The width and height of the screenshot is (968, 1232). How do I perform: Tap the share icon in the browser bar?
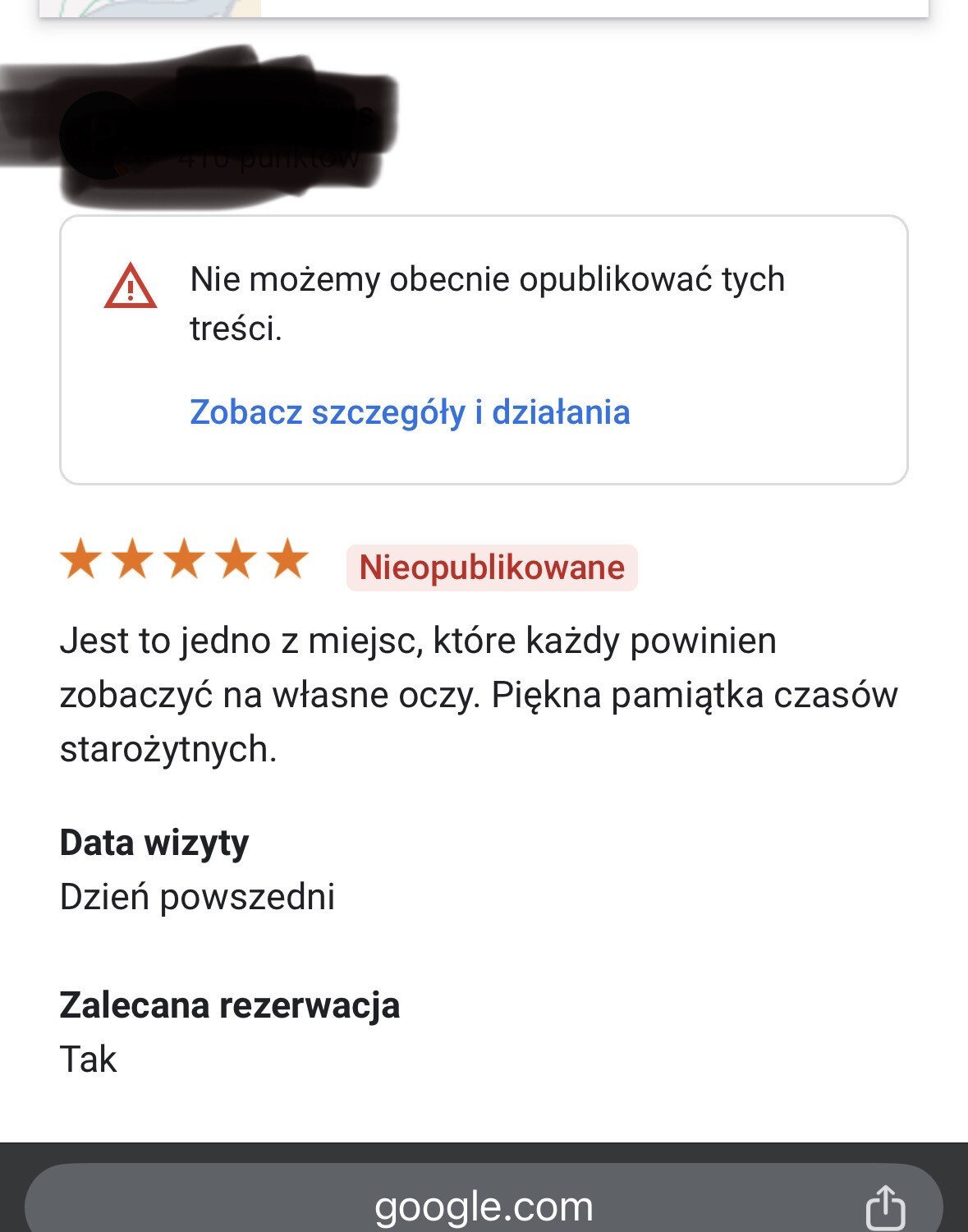[x=886, y=1207]
